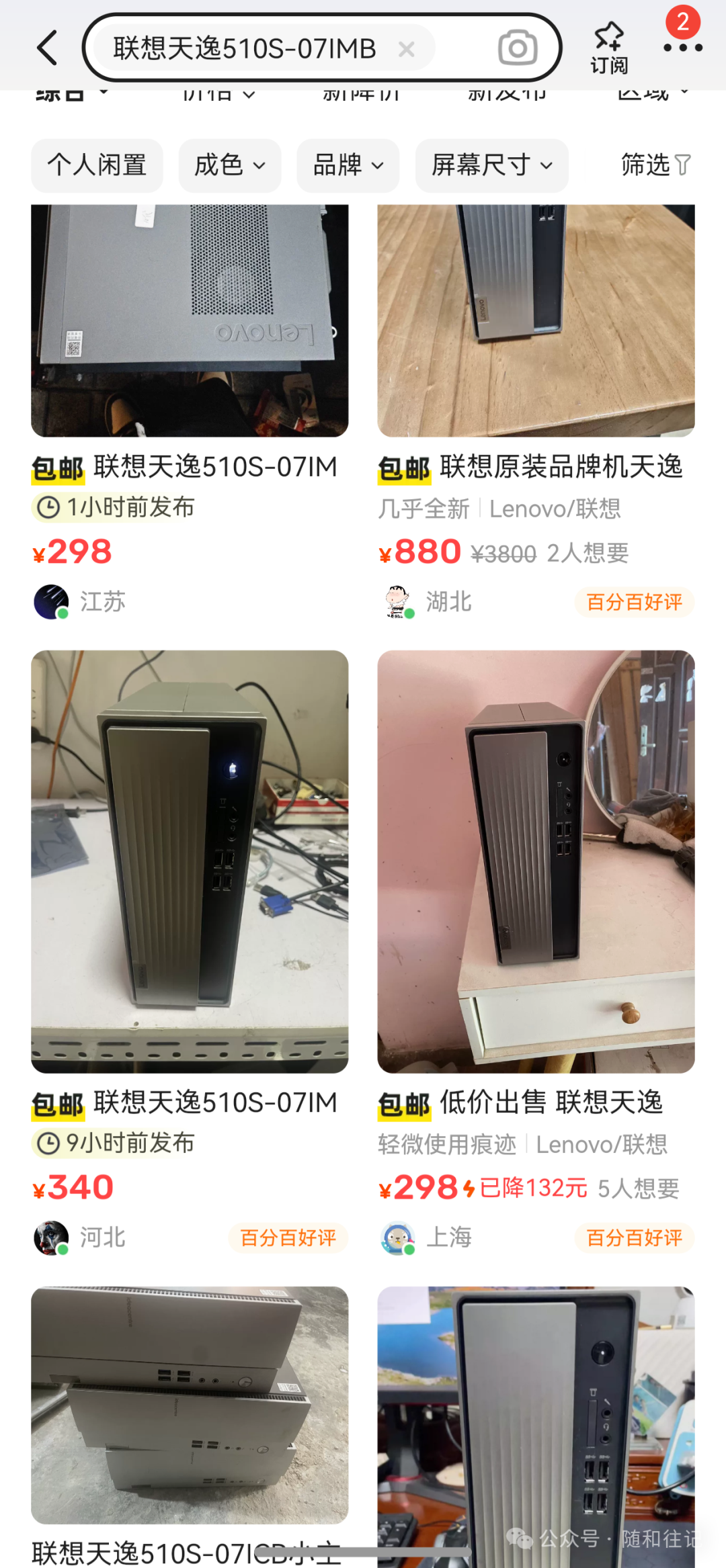Open the 筛选 filter panel
The width and height of the screenshot is (726, 1568).
[x=655, y=165]
